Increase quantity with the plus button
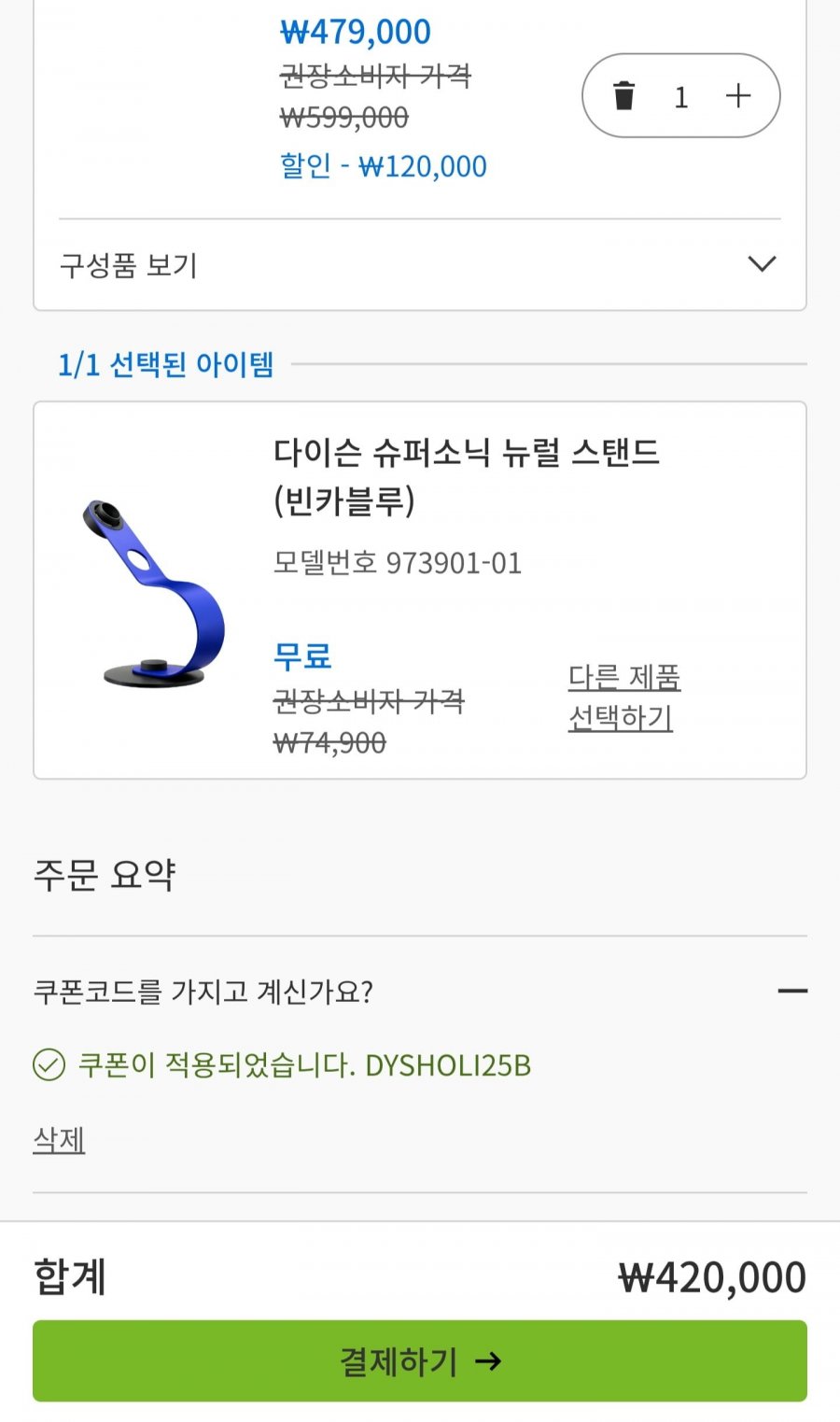Image resolution: width=840 pixels, height=1422 pixels. click(x=738, y=95)
